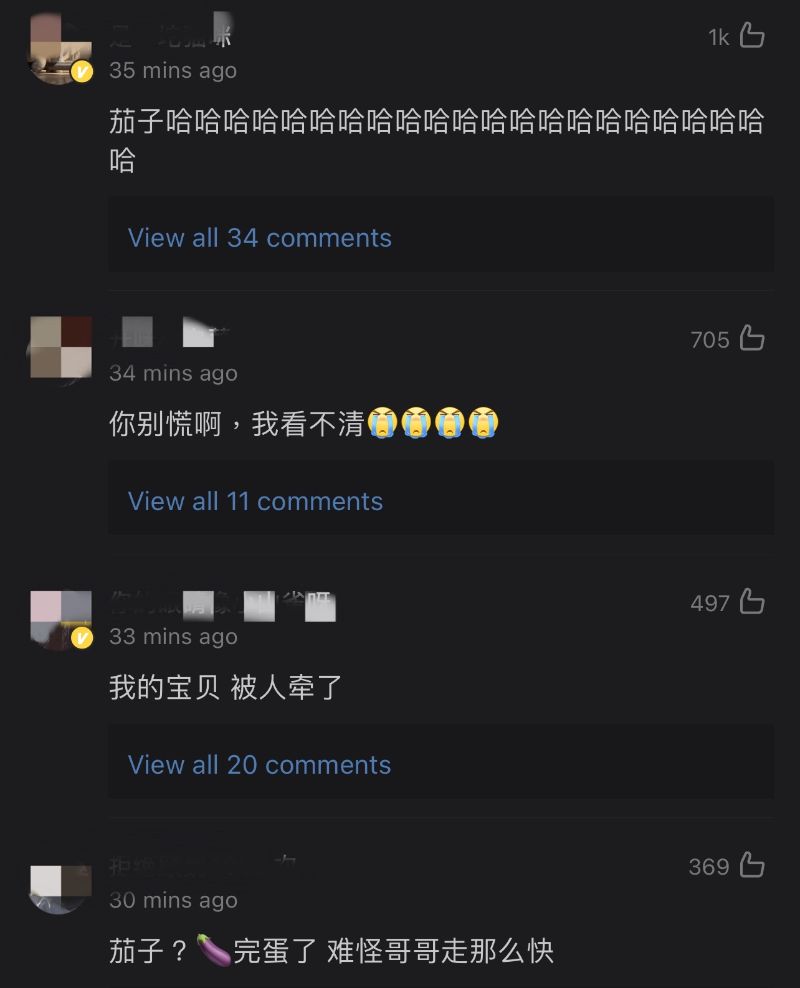Open View all 34 comments
Screen dimensions: 800x988
260,238
